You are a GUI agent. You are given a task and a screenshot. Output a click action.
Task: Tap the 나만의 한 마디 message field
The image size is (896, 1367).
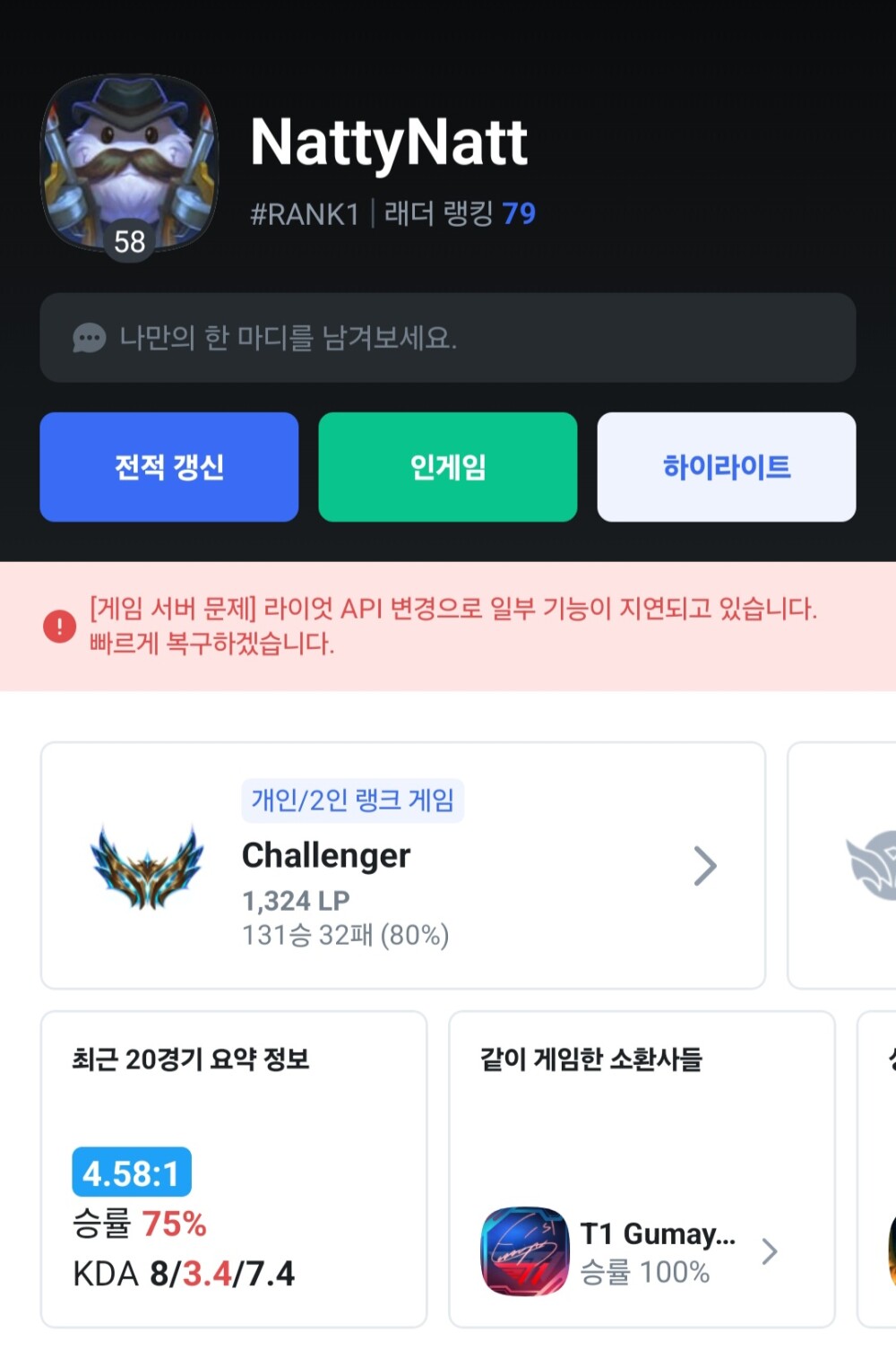coord(447,338)
